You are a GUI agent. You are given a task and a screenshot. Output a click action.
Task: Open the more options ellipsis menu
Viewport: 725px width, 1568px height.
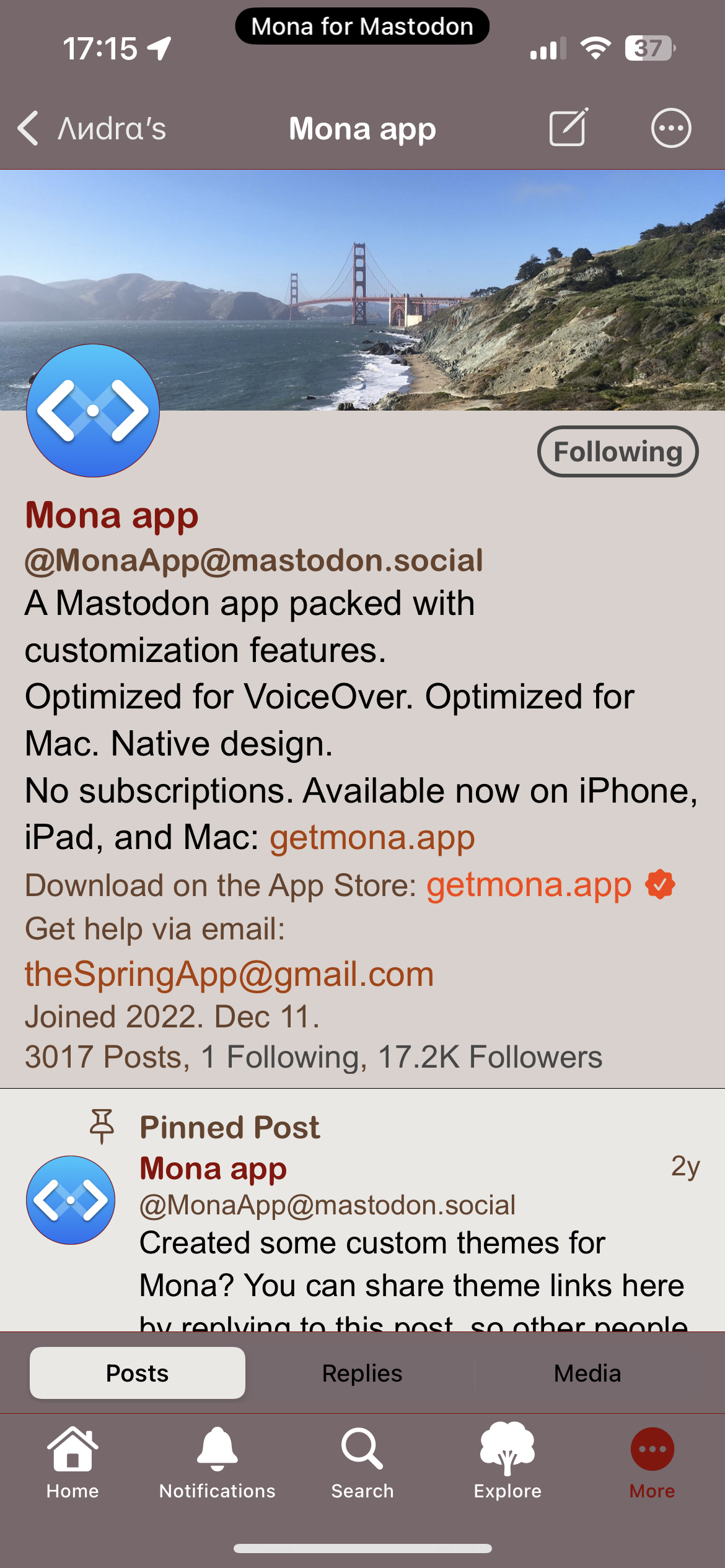click(671, 128)
